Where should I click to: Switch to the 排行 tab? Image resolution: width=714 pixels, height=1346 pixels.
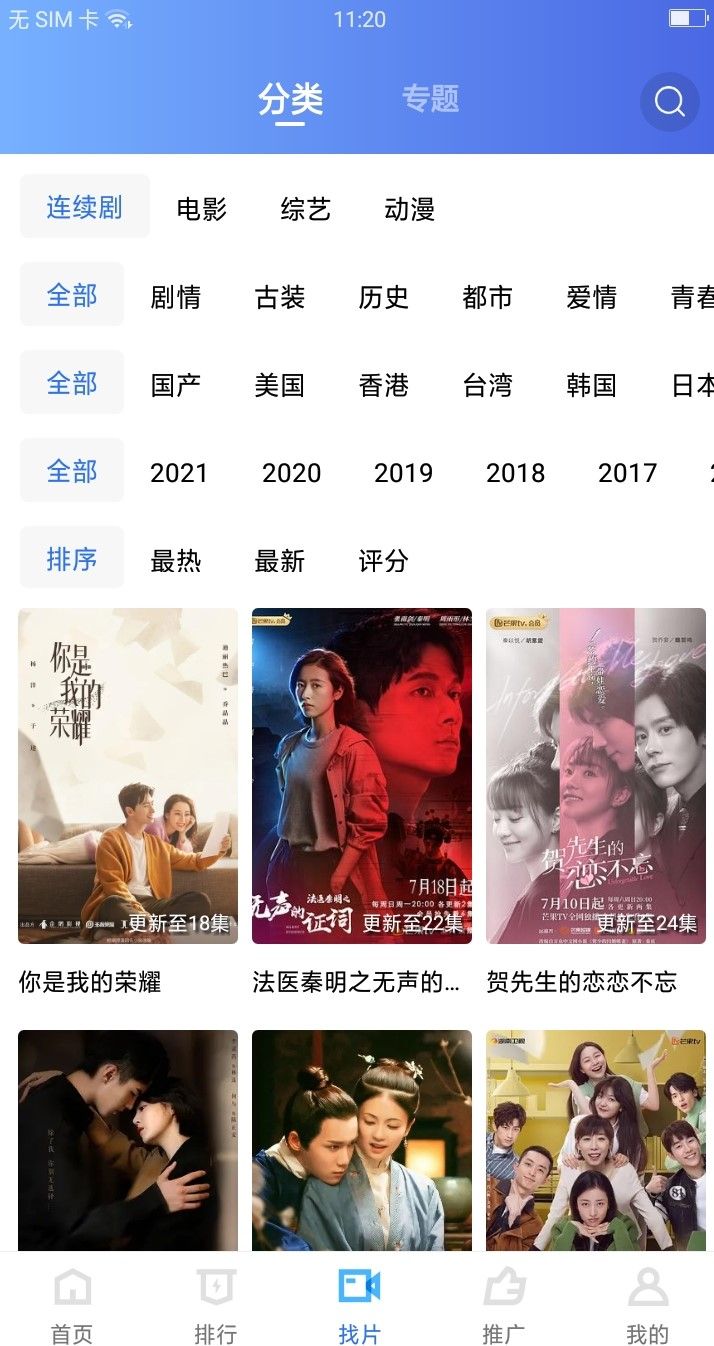click(x=215, y=1305)
